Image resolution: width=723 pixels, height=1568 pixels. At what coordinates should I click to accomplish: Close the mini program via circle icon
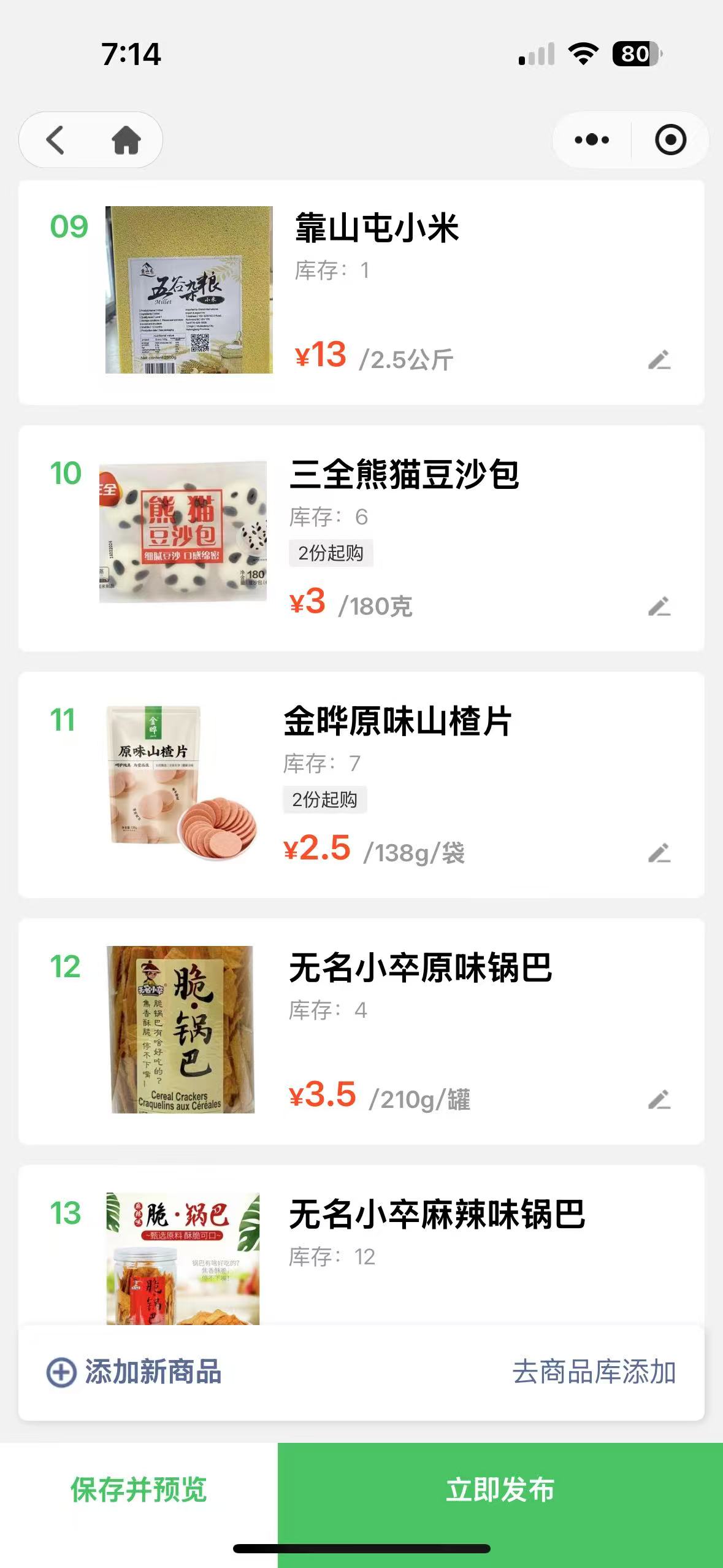670,140
